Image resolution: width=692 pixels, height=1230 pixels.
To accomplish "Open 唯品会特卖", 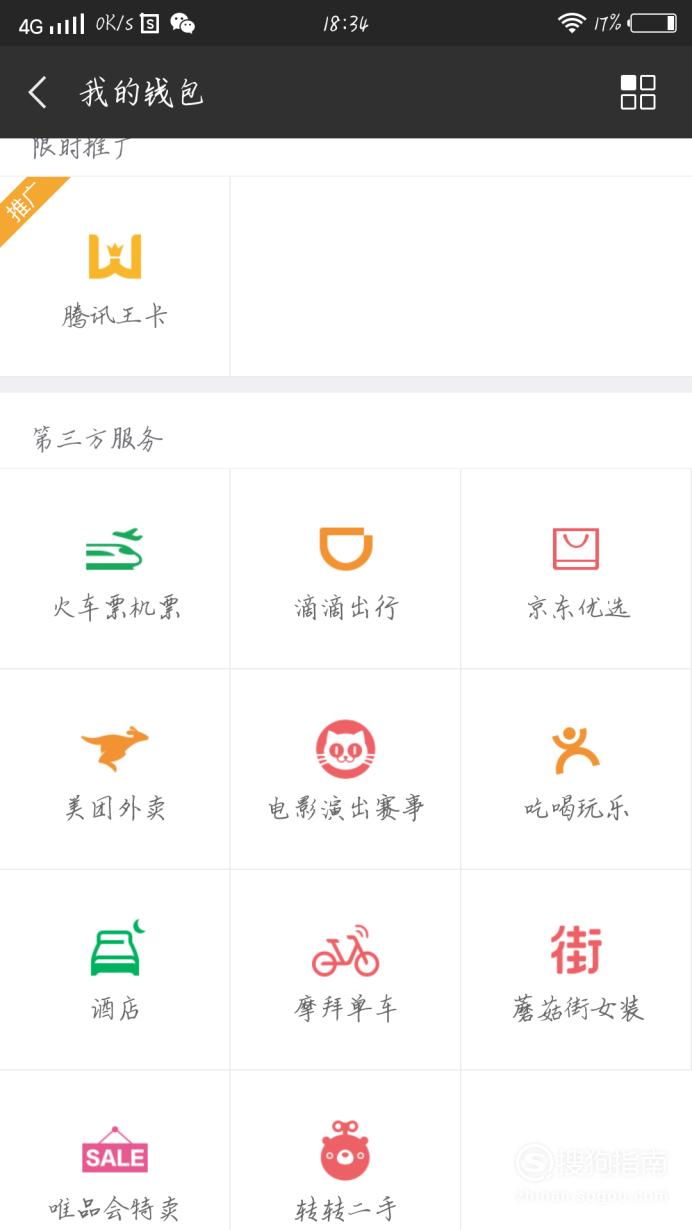I will click(115, 1151).
